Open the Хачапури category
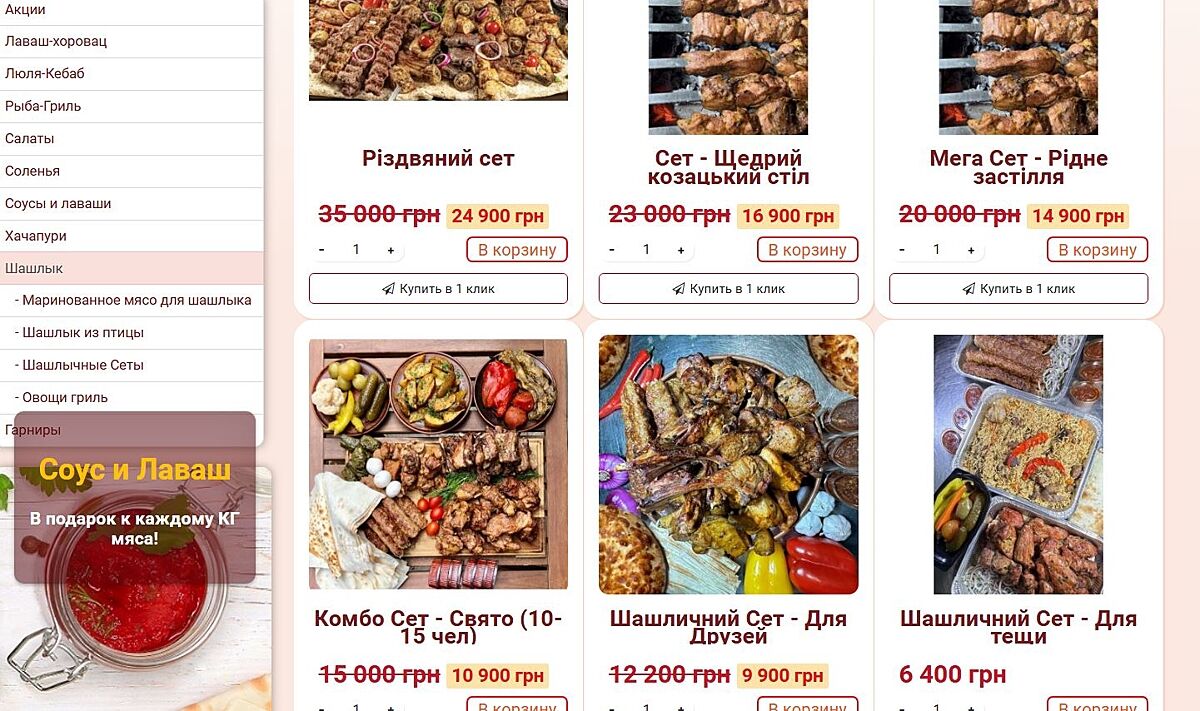This screenshot has height=711, width=1200. pyautogui.click(x=36, y=236)
